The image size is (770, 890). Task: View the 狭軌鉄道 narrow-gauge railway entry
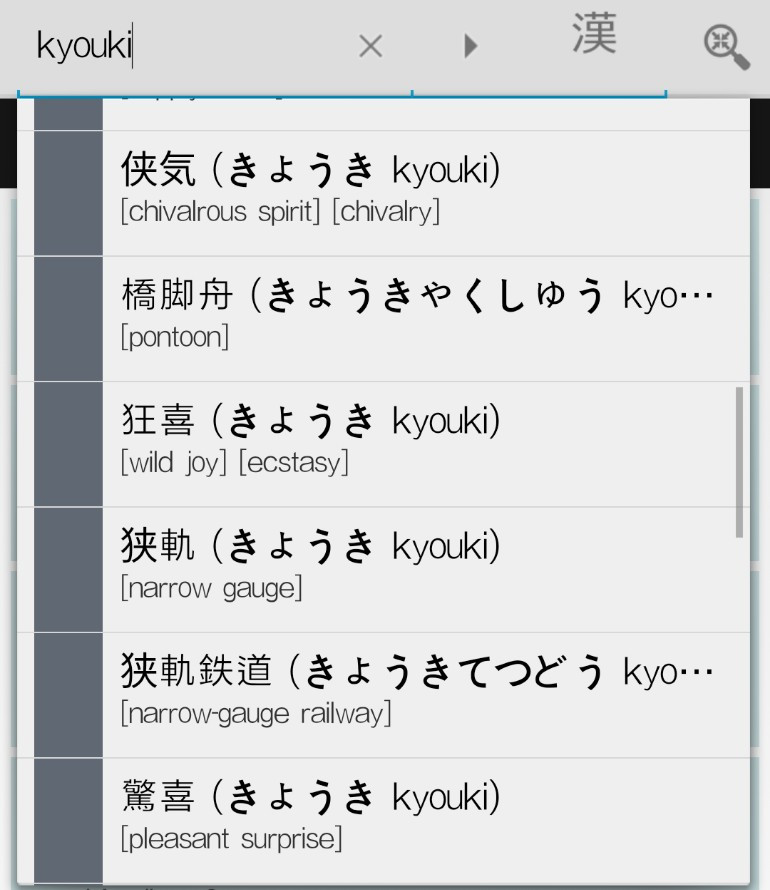click(x=384, y=695)
